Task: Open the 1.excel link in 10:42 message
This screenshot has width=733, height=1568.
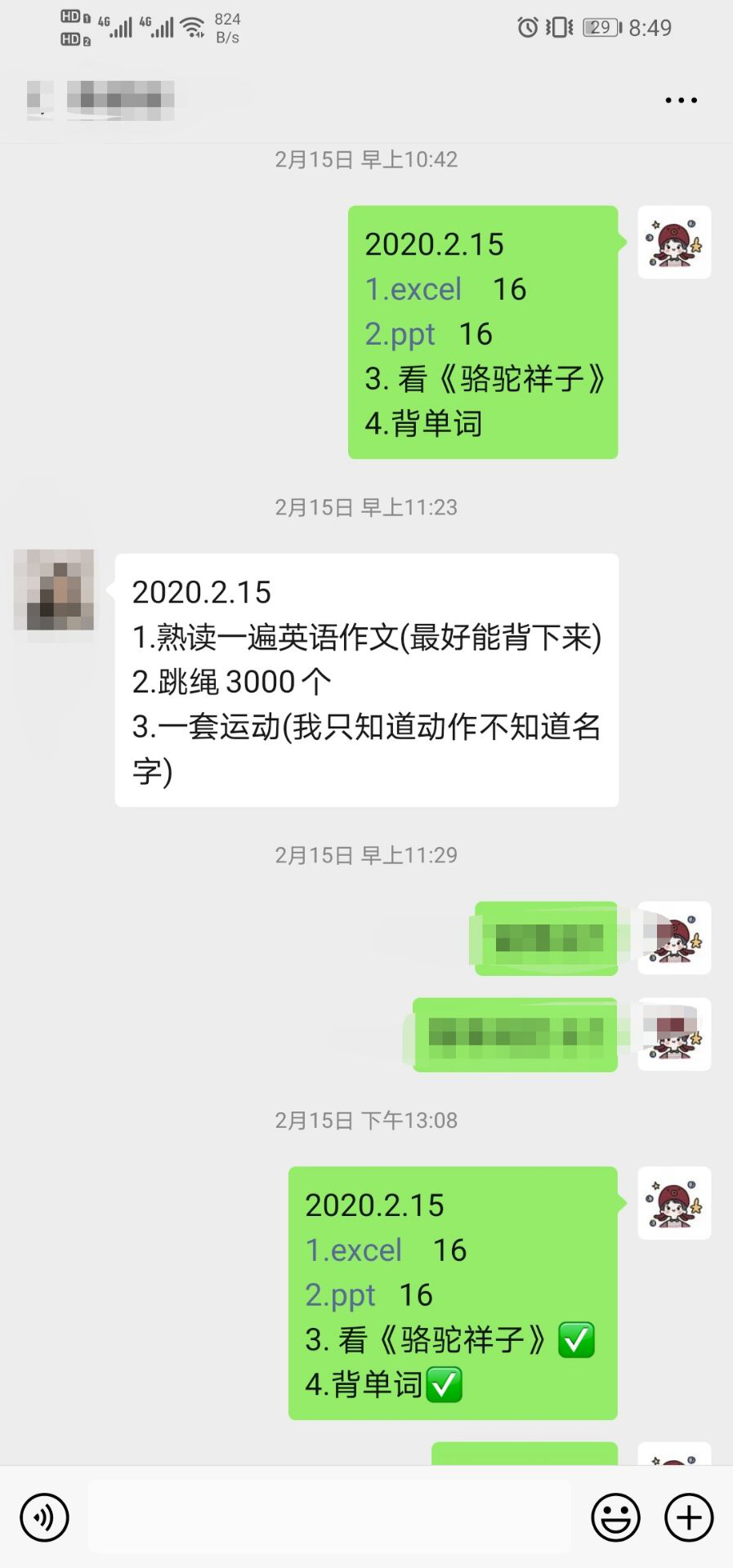Action: (x=413, y=289)
